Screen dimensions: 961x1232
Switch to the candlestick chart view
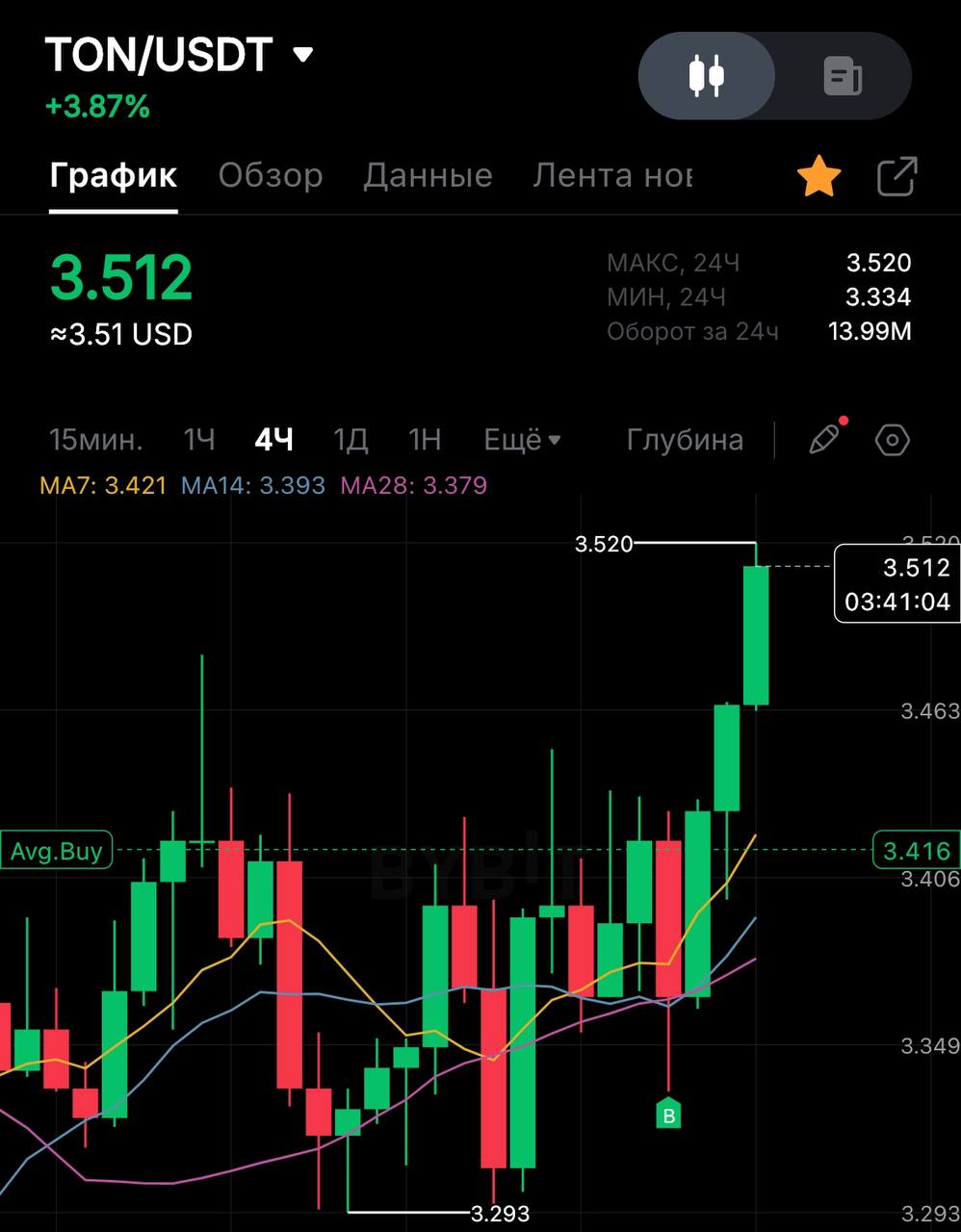point(707,76)
